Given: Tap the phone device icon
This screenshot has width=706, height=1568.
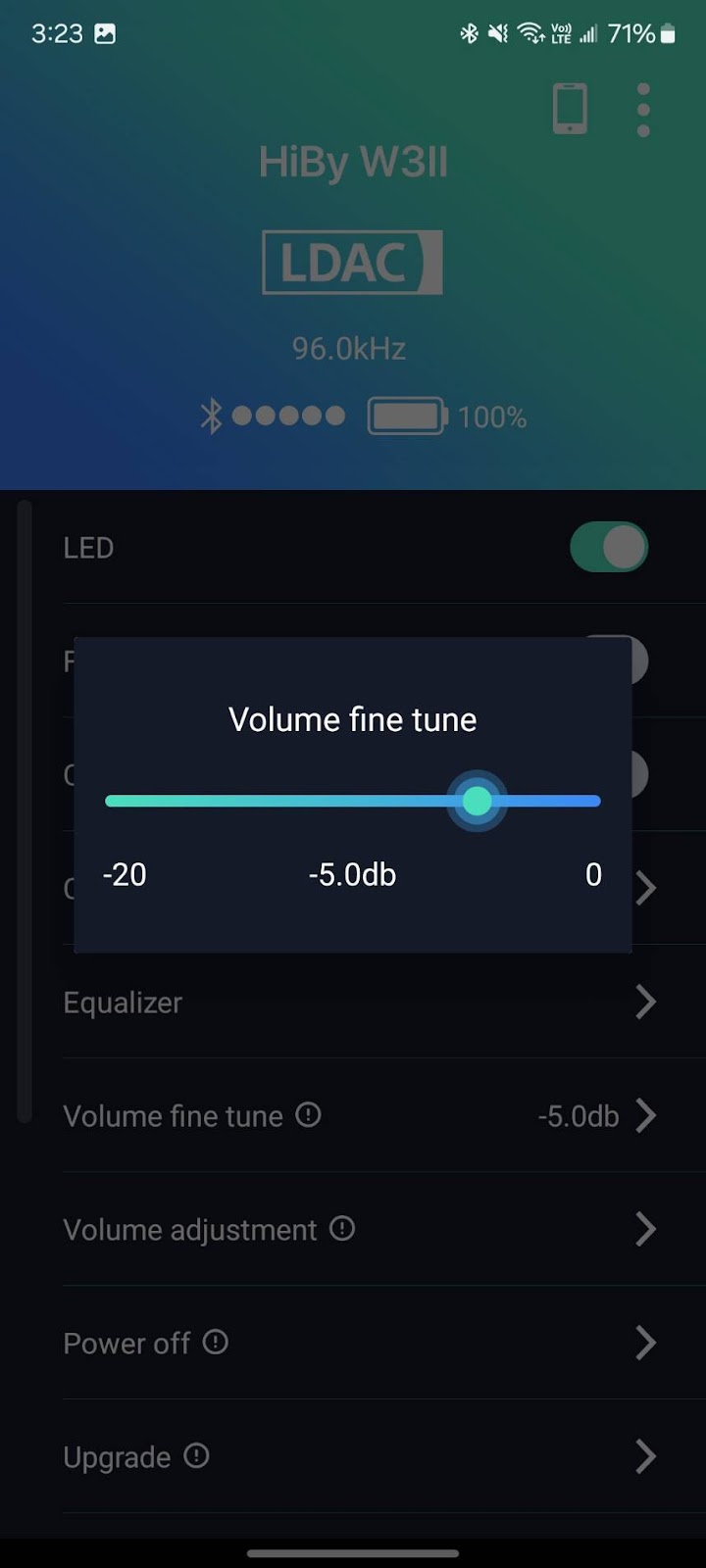Looking at the screenshot, I should (x=570, y=109).
